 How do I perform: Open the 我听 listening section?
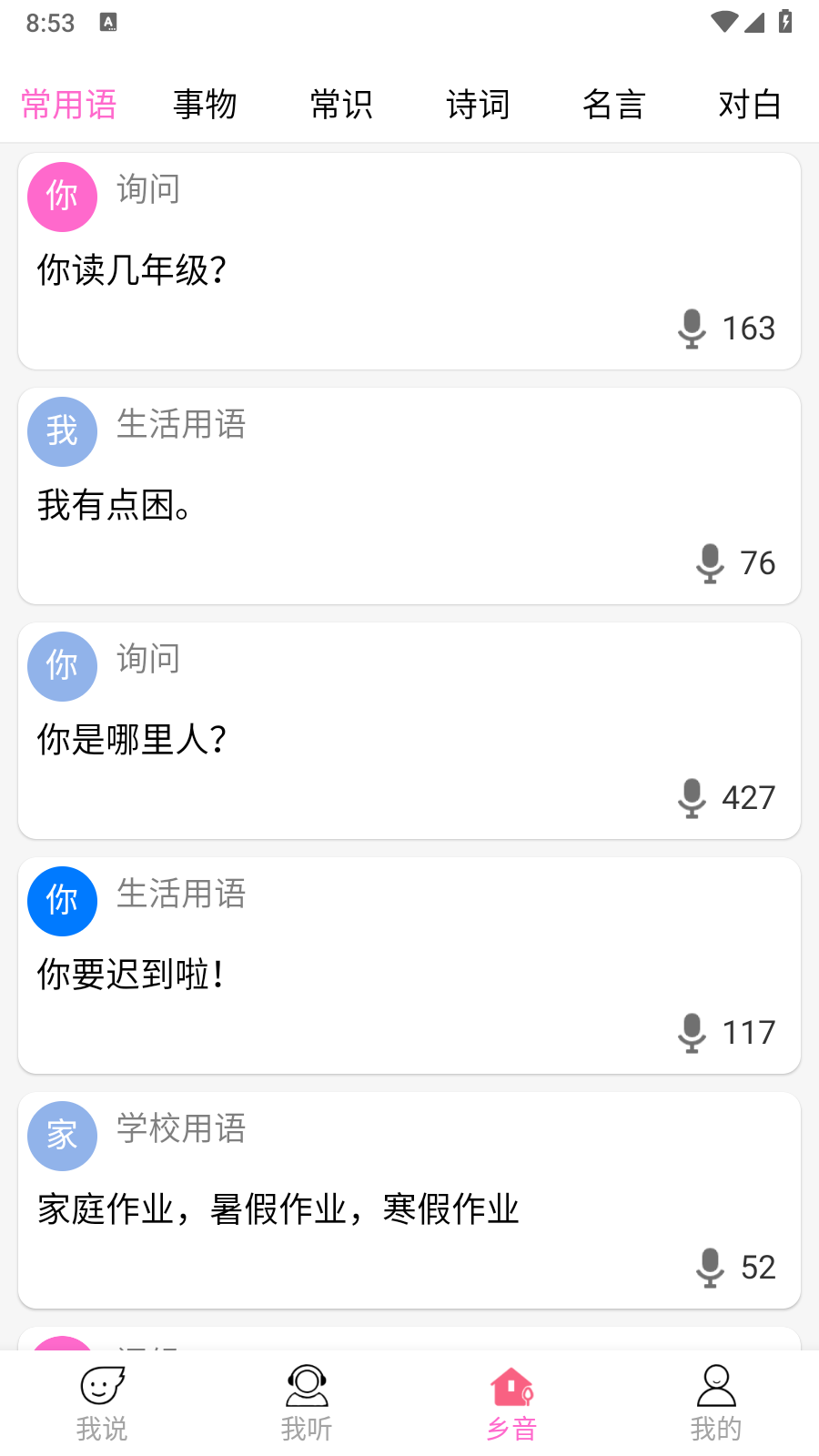[x=307, y=1401]
